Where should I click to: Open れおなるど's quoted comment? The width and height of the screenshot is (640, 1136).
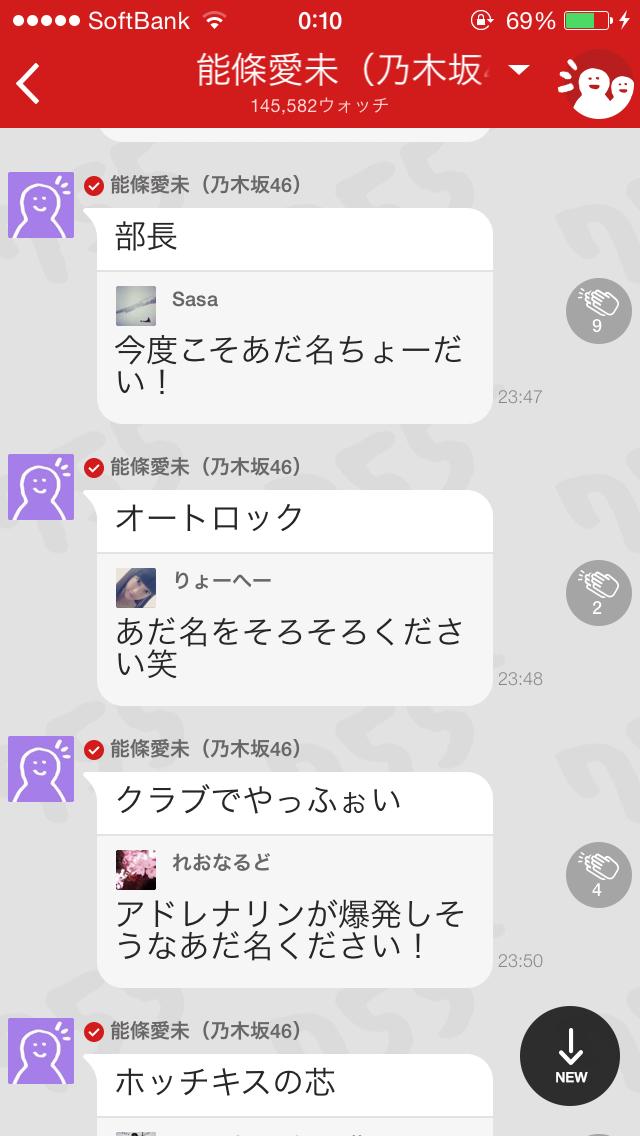tap(294, 909)
